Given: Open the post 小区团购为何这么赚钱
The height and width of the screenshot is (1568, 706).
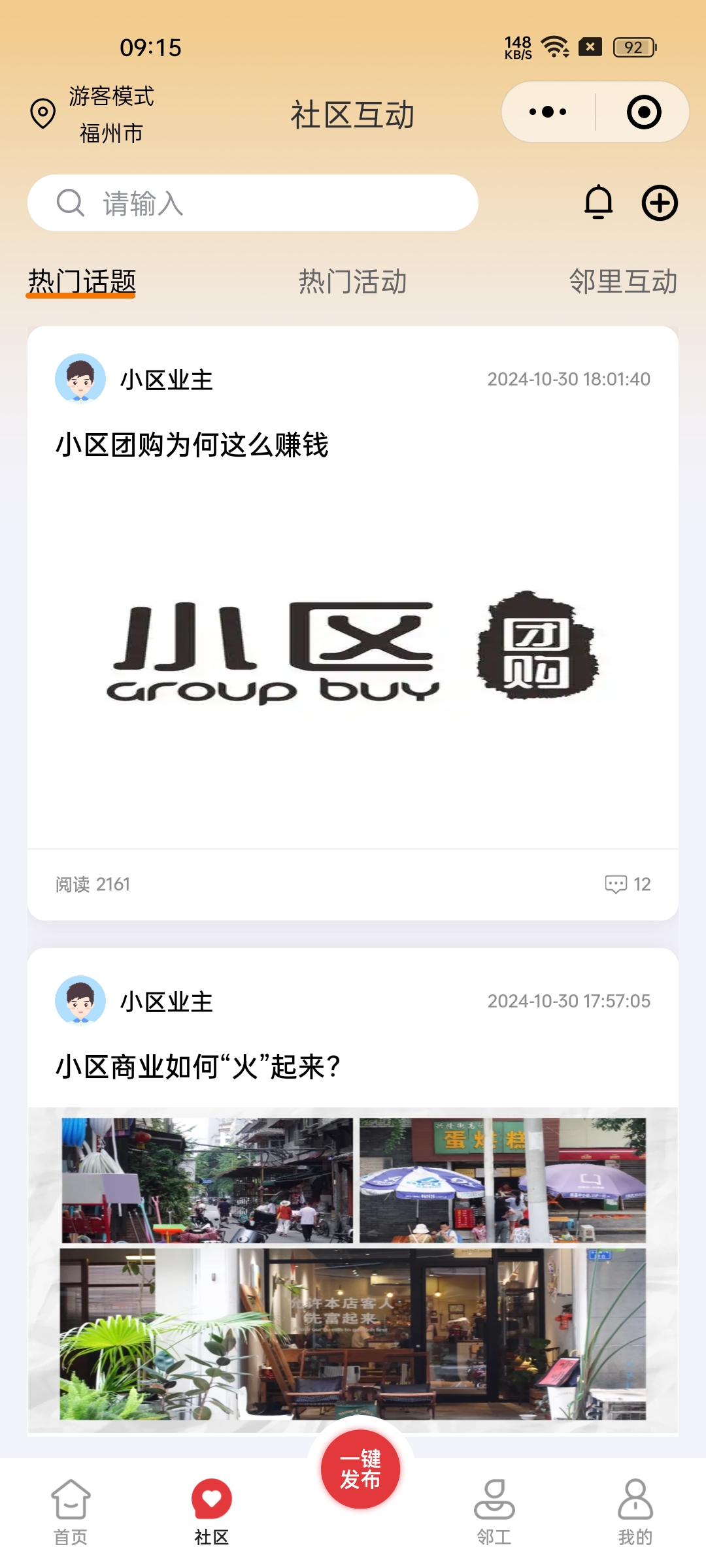Looking at the screenshot, I should pyautogui.click(x=192, y=446).
